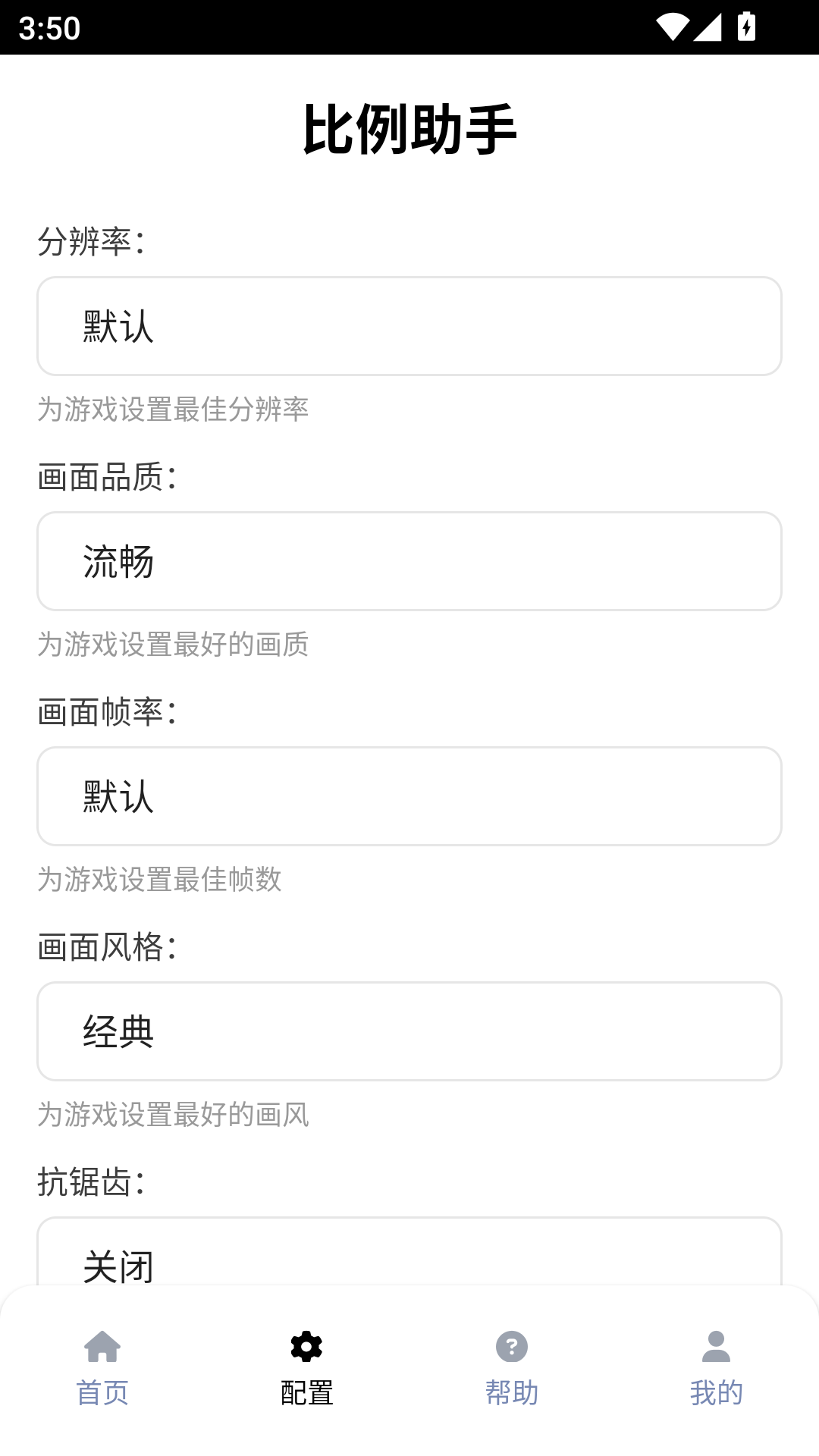Select the 配置 tab label
This screenshot has width=819, height=1456.
coord(306,1392)
